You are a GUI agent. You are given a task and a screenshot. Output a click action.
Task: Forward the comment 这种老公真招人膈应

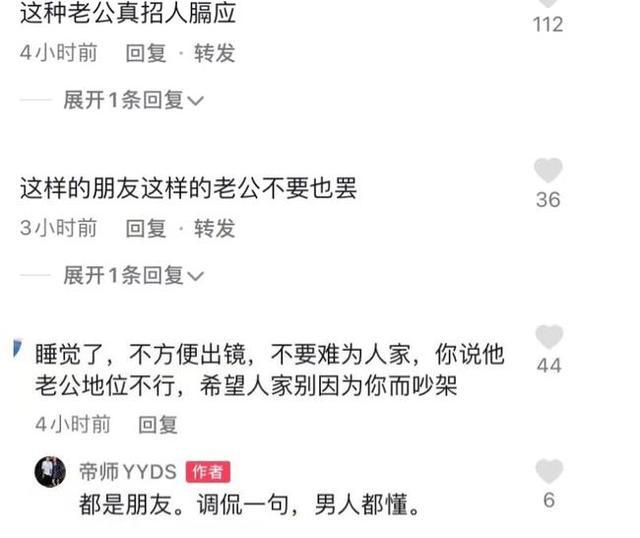point(214,53)
